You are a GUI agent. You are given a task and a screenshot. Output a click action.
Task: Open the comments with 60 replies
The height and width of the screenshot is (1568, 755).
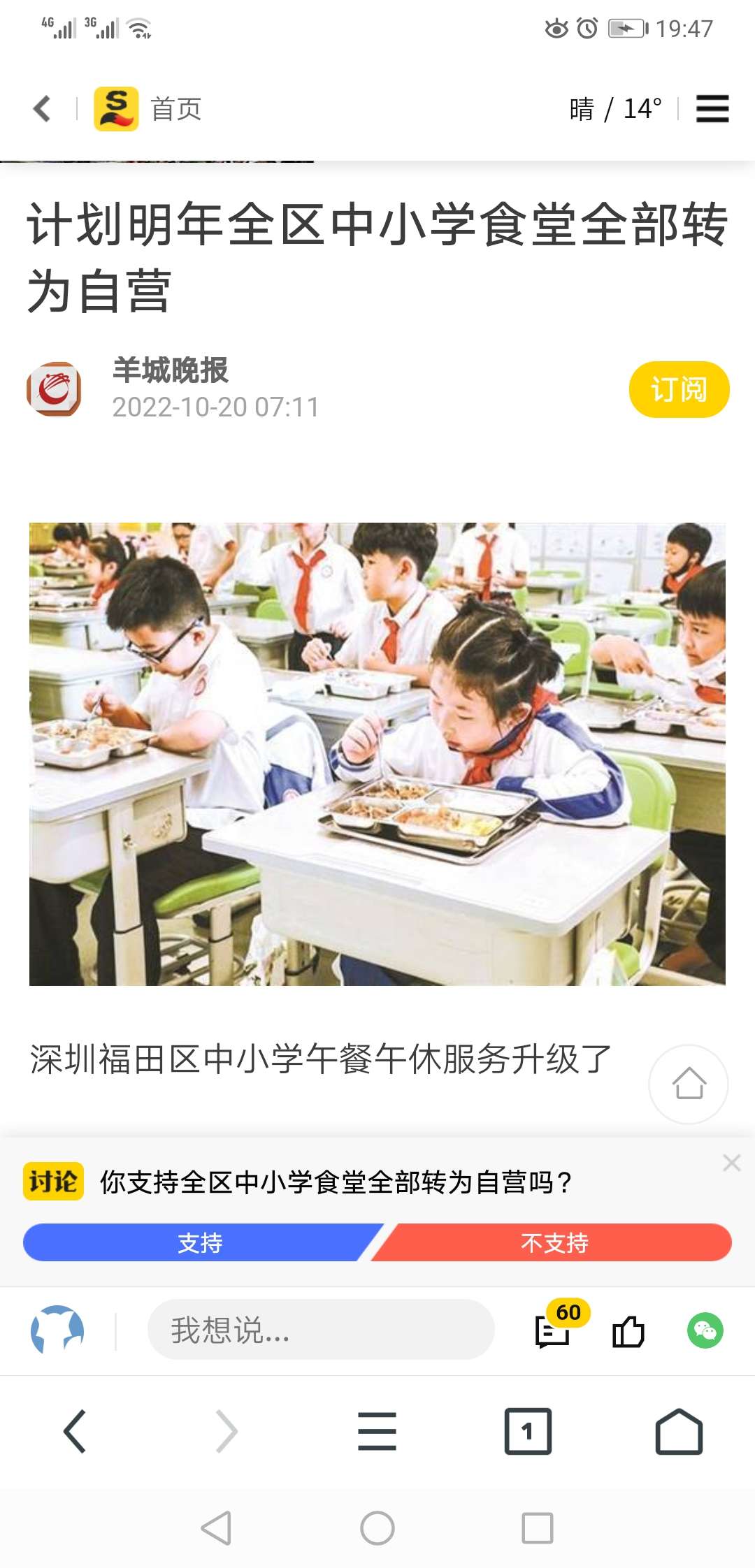coord(554,1329)
